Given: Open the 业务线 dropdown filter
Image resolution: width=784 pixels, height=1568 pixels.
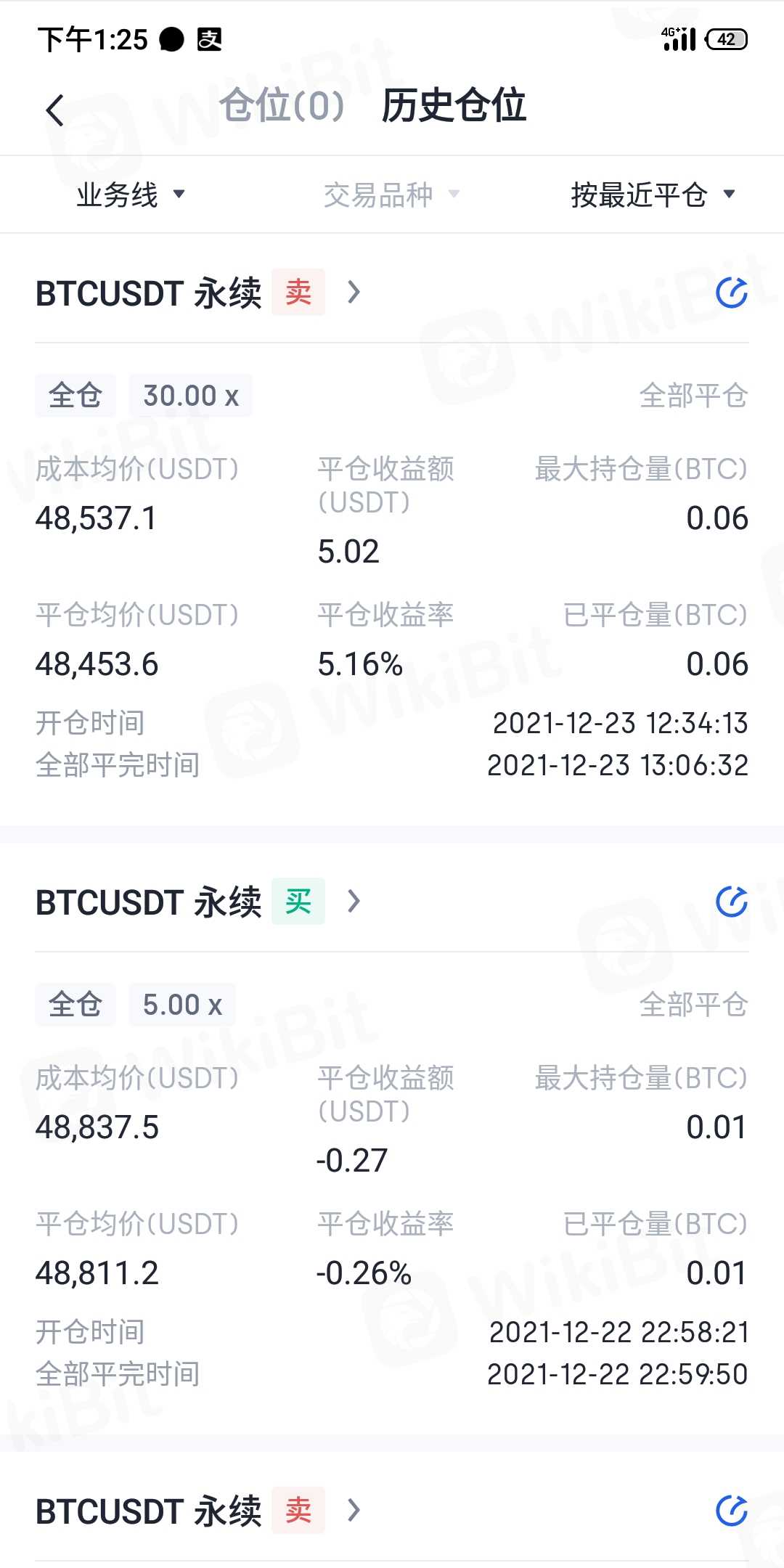Looking at the screenshot, I should (x=131, y=195).
